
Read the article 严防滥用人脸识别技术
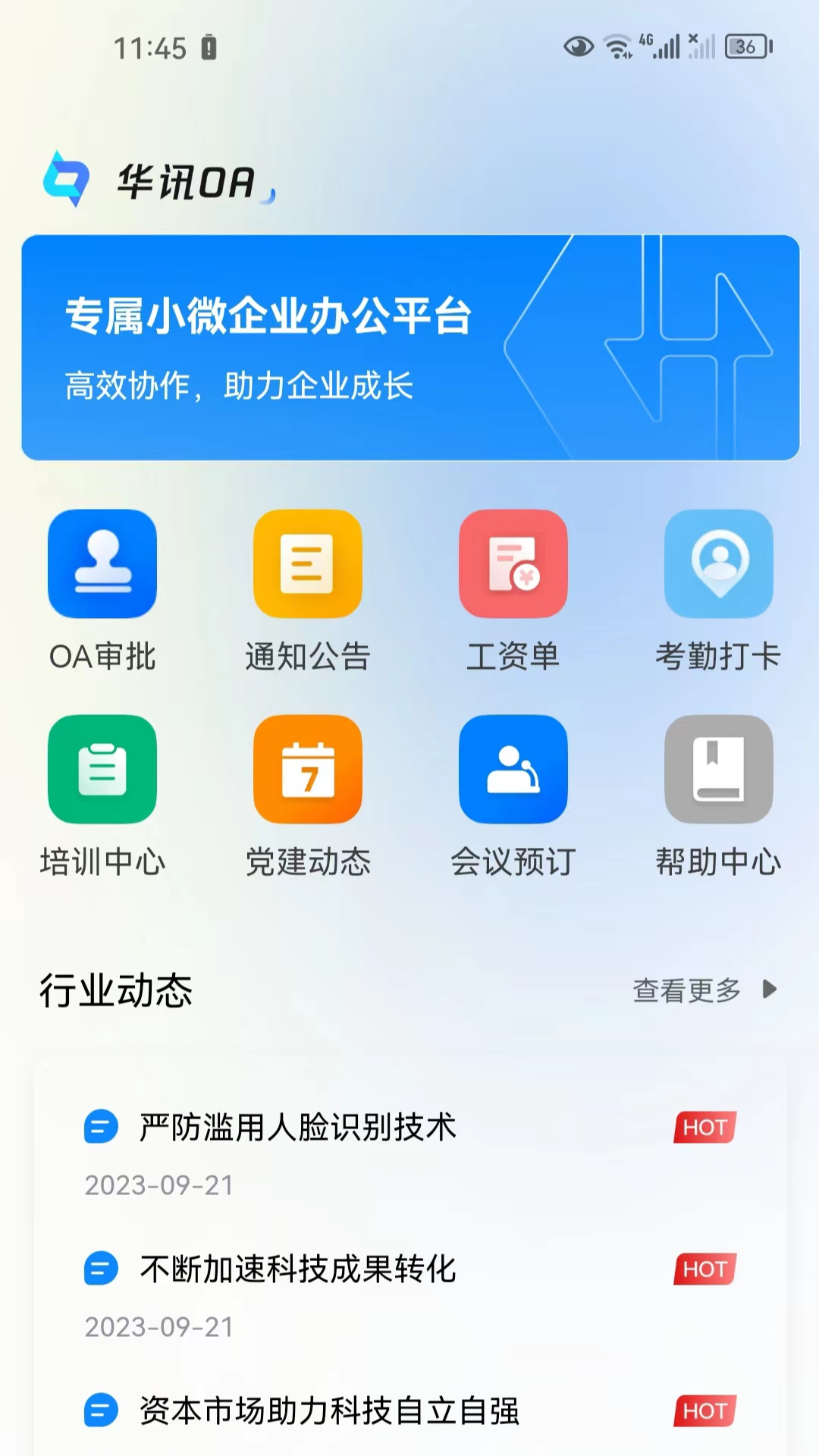[x=297, y=1128]
